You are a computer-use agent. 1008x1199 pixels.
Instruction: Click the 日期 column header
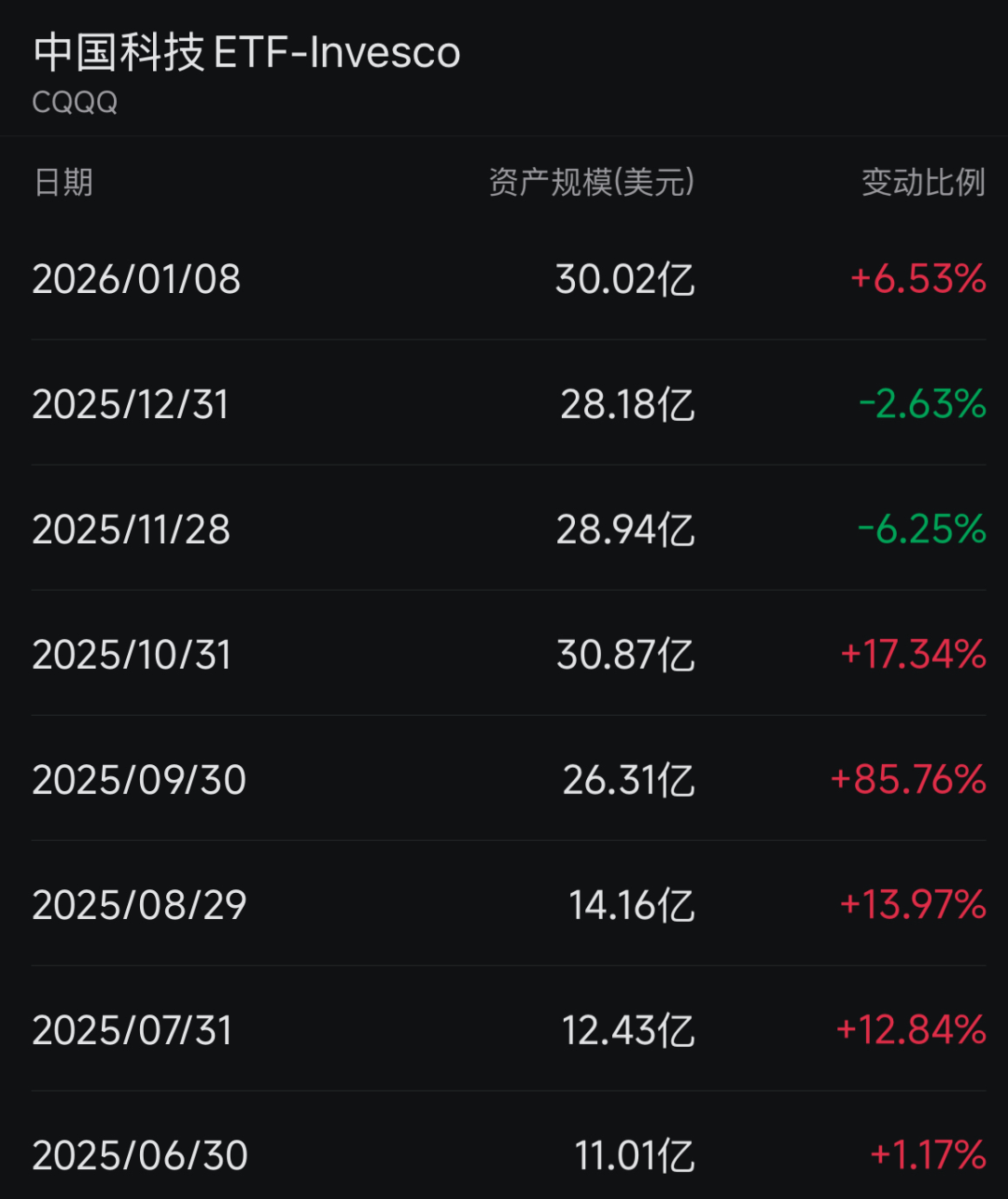(x=62, y=183)
